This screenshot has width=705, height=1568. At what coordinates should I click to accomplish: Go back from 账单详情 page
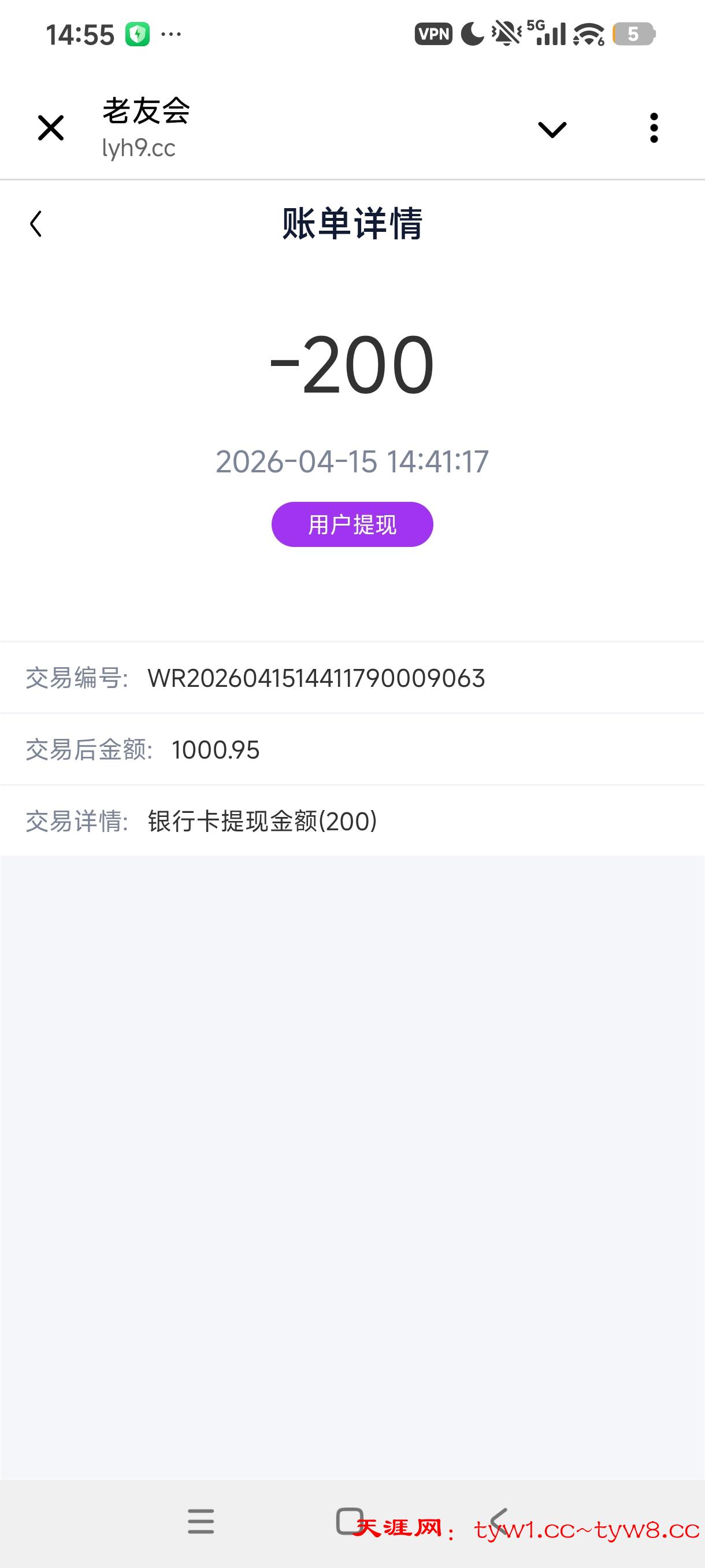tap(36, 224)
